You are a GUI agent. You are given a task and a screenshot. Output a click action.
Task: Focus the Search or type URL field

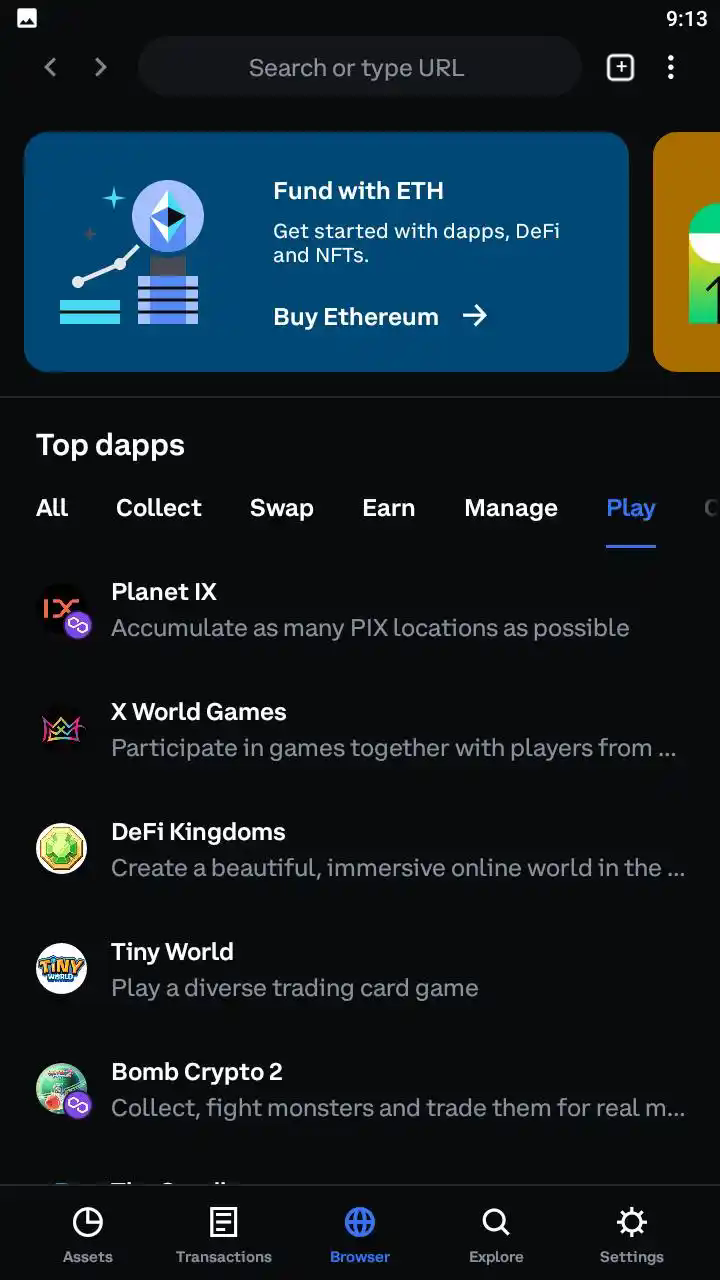click(357, 68)
